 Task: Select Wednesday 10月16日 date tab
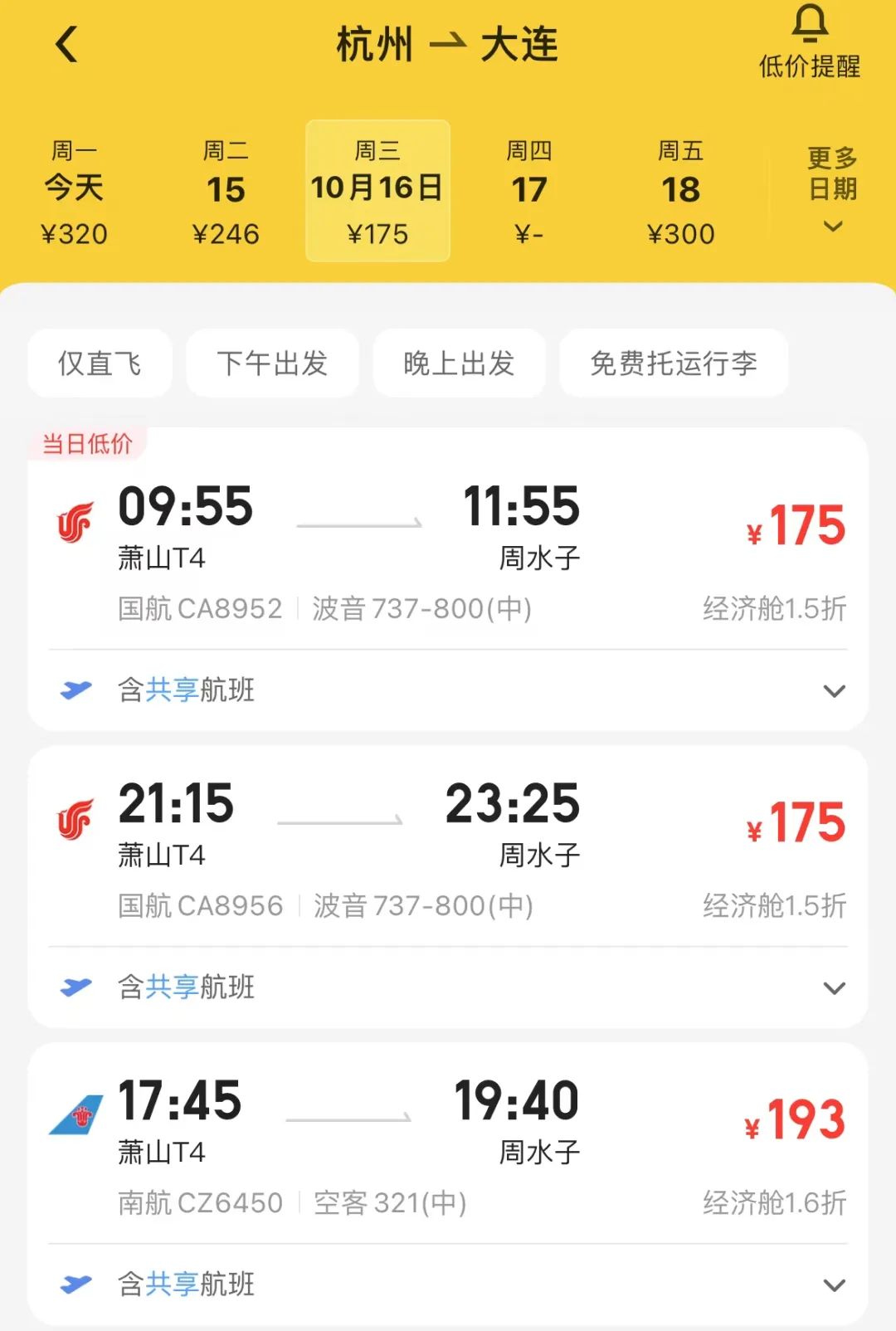point(377,192)
